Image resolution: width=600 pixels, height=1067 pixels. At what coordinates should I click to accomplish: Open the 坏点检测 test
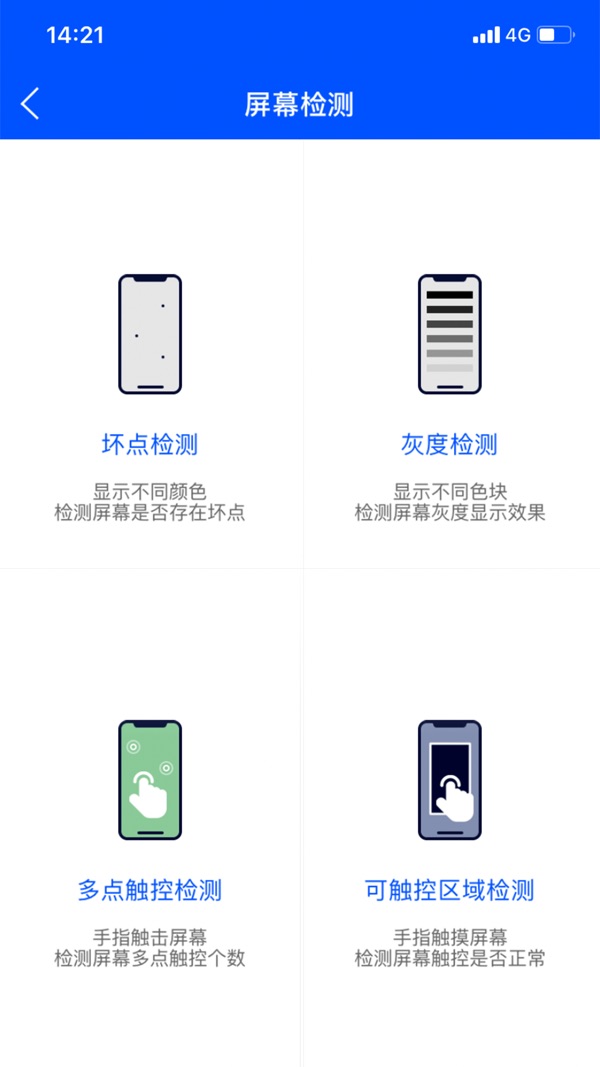[x=150, y=444]
